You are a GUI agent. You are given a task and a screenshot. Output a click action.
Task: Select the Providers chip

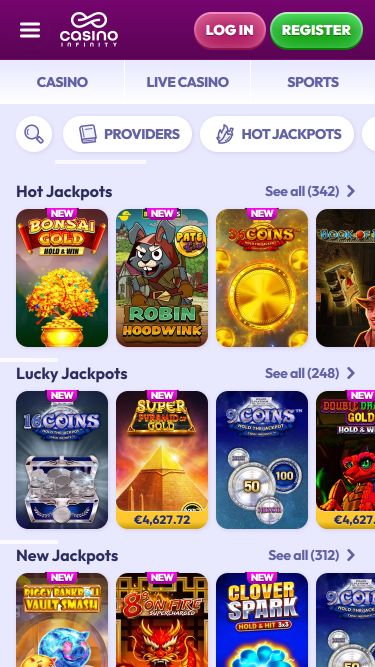pyautogui.click(x=128, y=134)
